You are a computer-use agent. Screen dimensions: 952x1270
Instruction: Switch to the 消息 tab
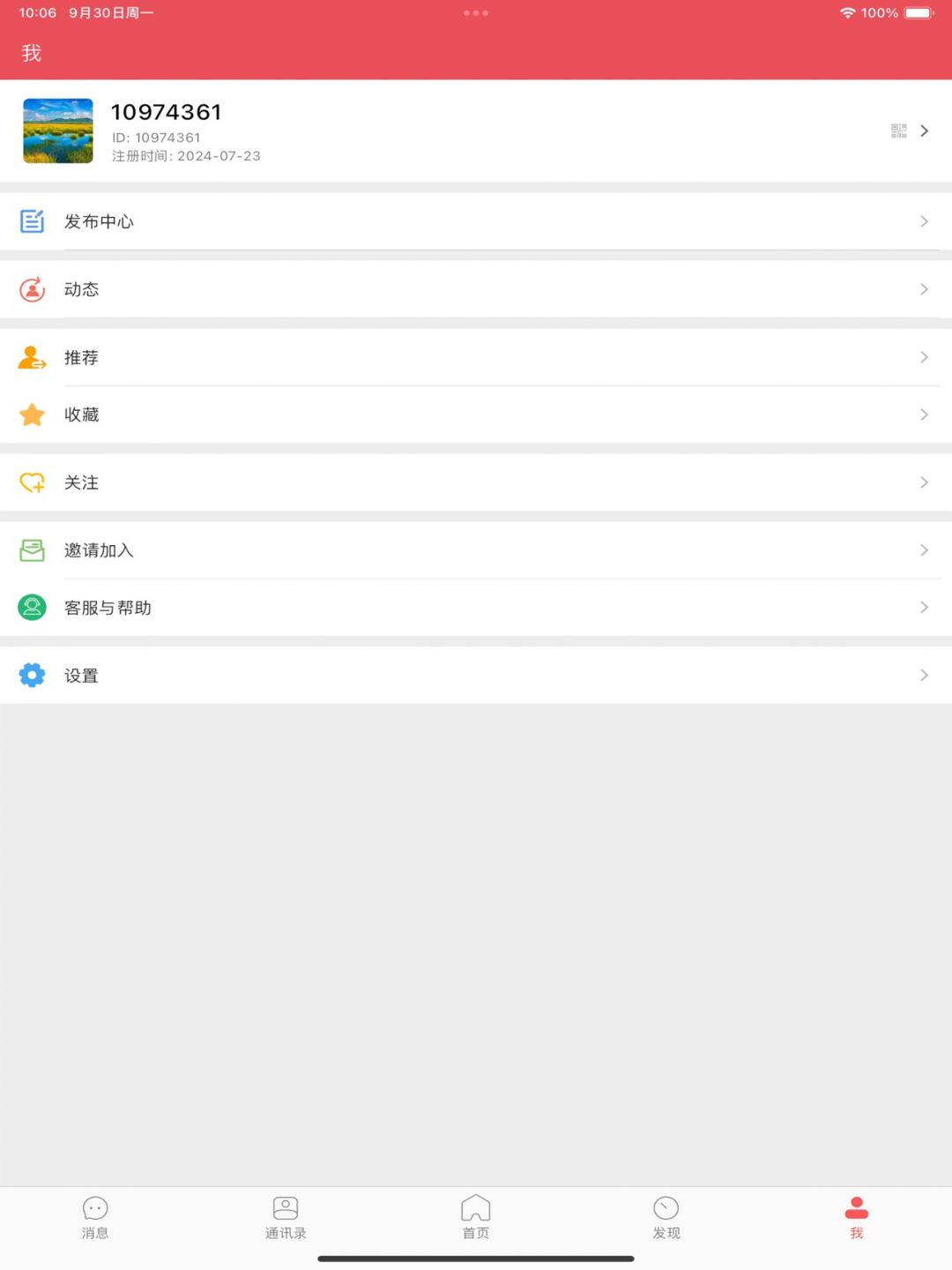95,1218
